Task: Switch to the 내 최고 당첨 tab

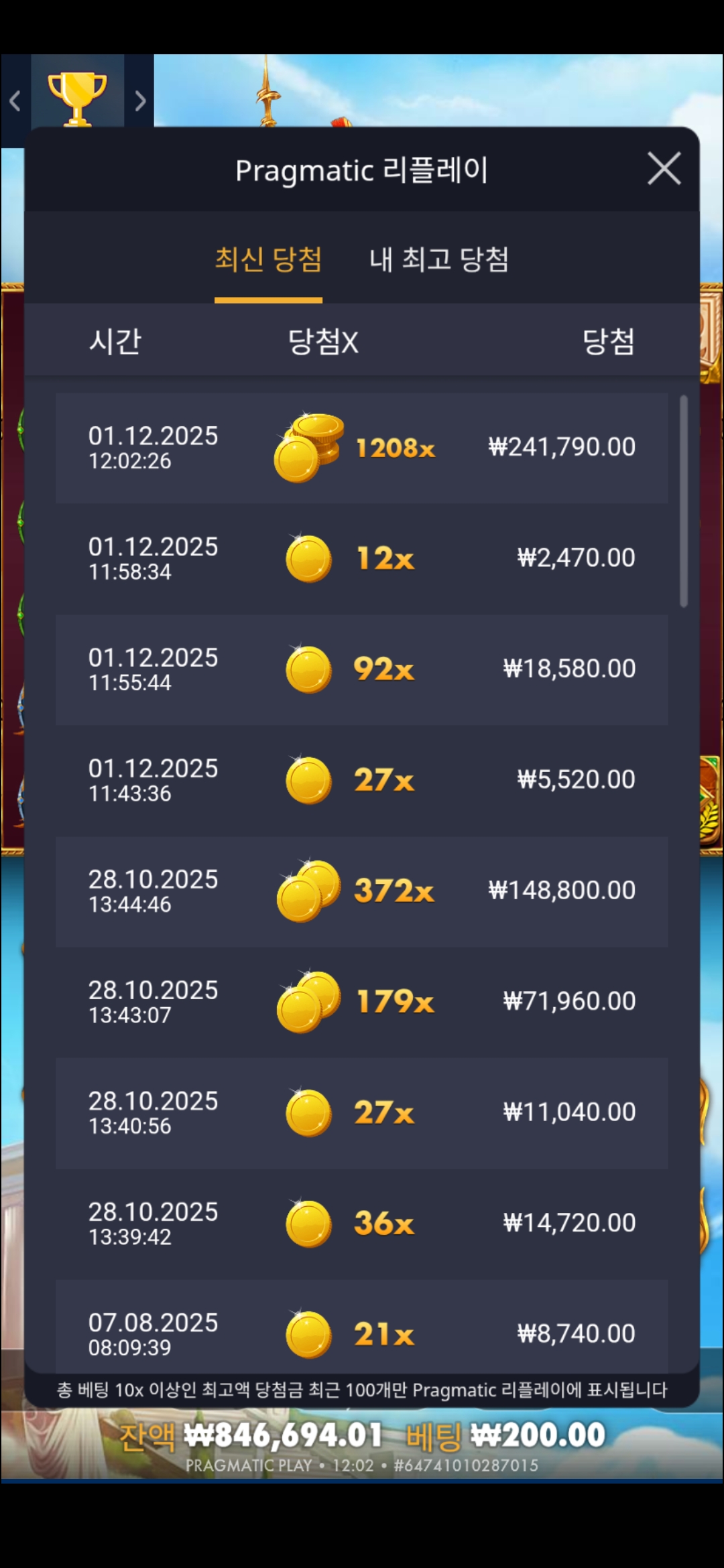Action: click(x=438, y=260)
